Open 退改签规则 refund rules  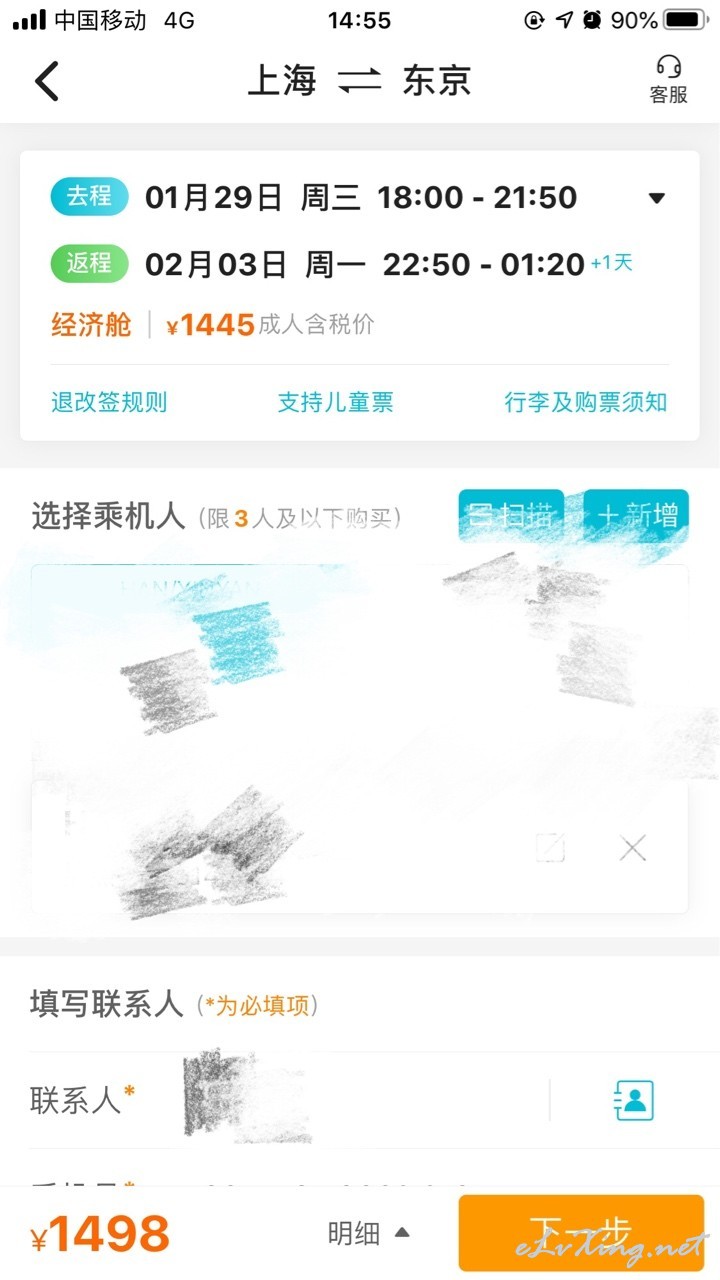(109, 402)
